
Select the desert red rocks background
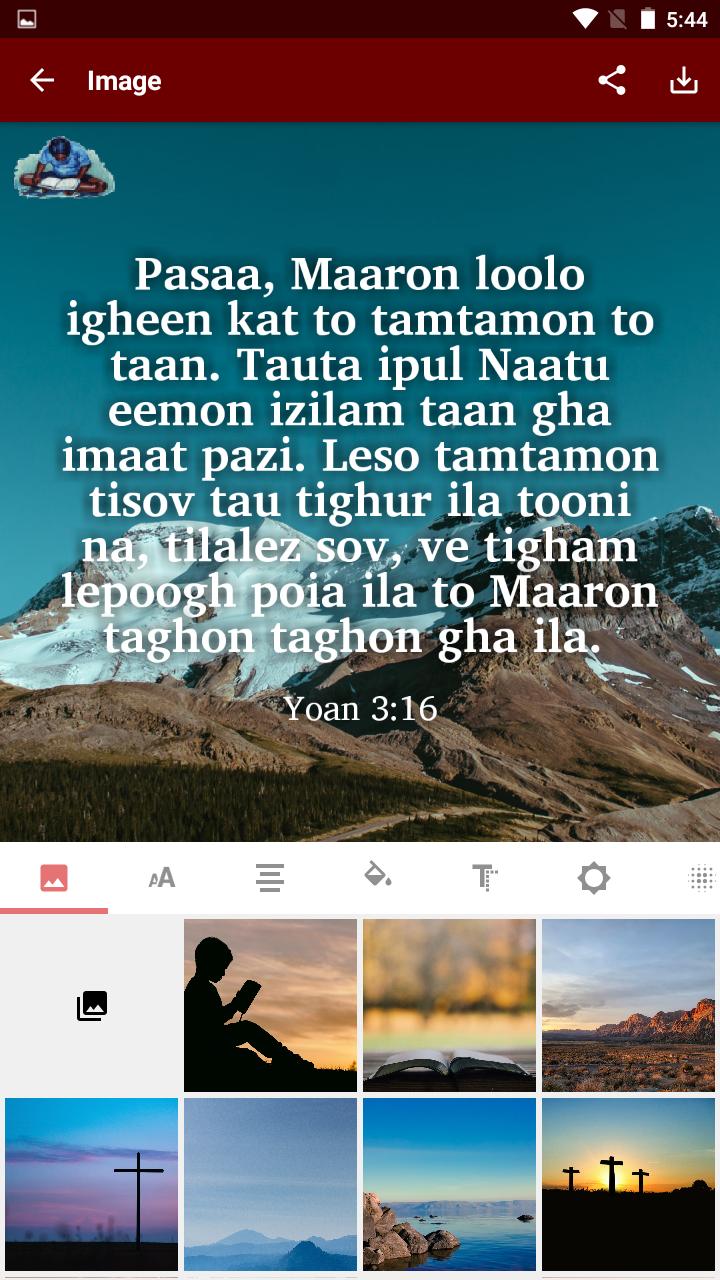pyautogui.click(x=628, y=1005)
